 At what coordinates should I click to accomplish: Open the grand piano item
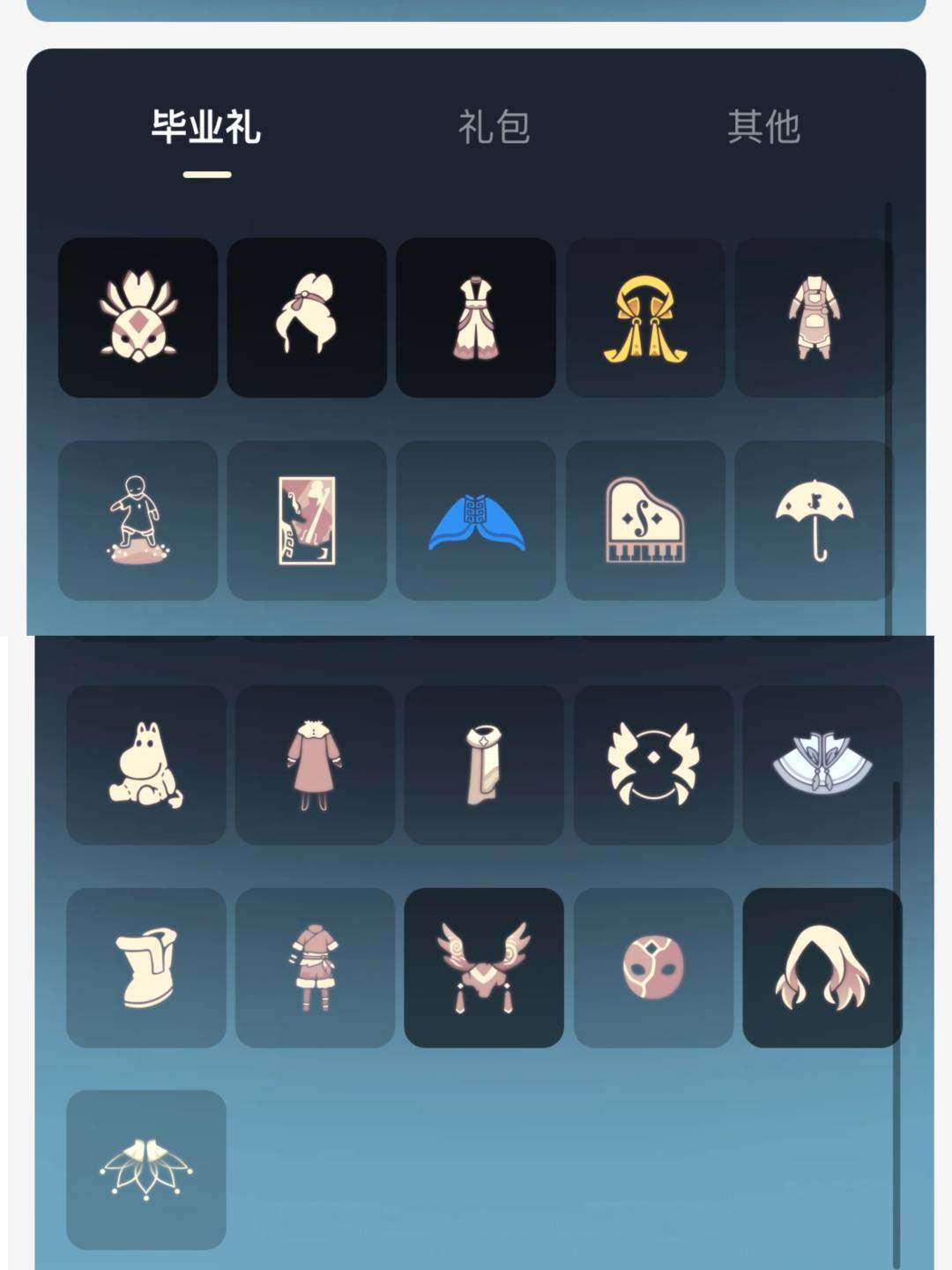click(x=645, y=520)
